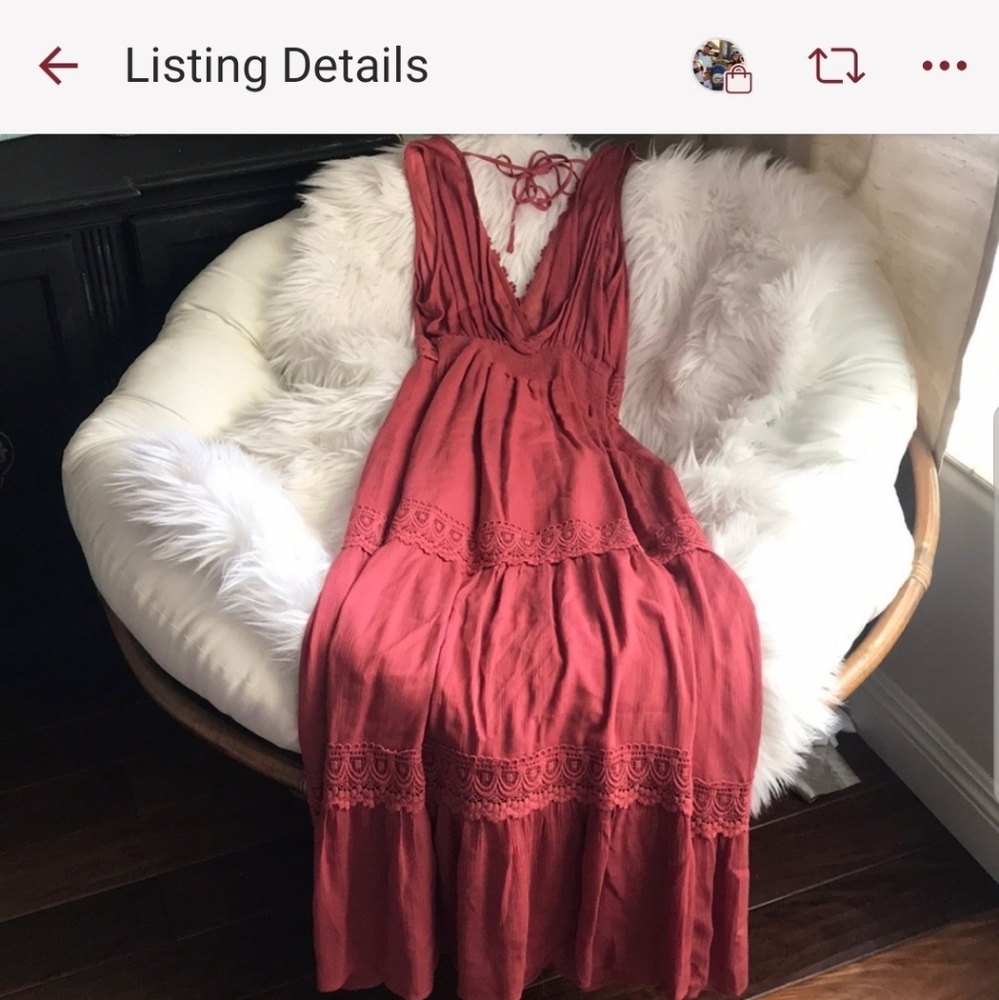Share this listing with the arrows icon
Image resolution: width=999 pixels, height=1000 pixels.
(x=836, y=66)
